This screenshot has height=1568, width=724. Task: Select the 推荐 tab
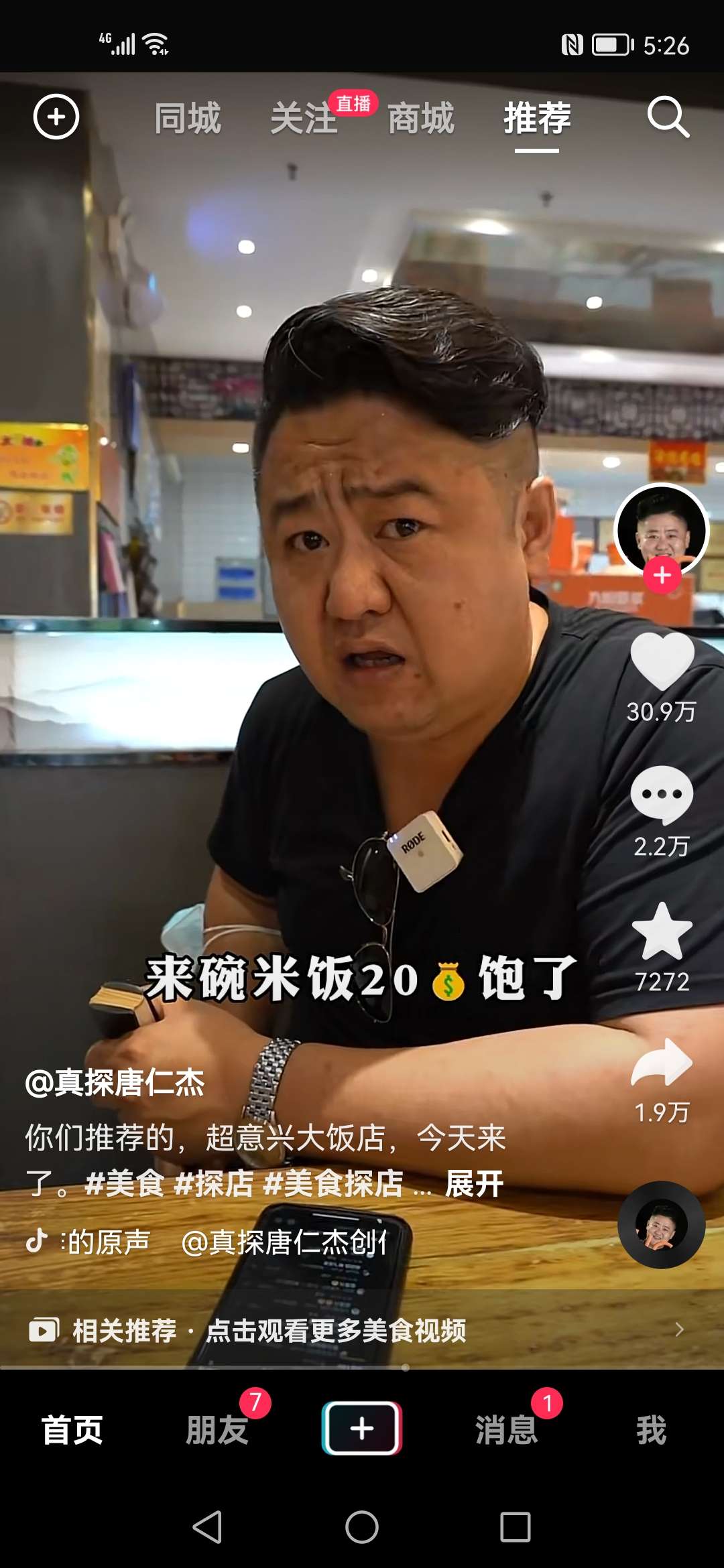pos(537,119)
